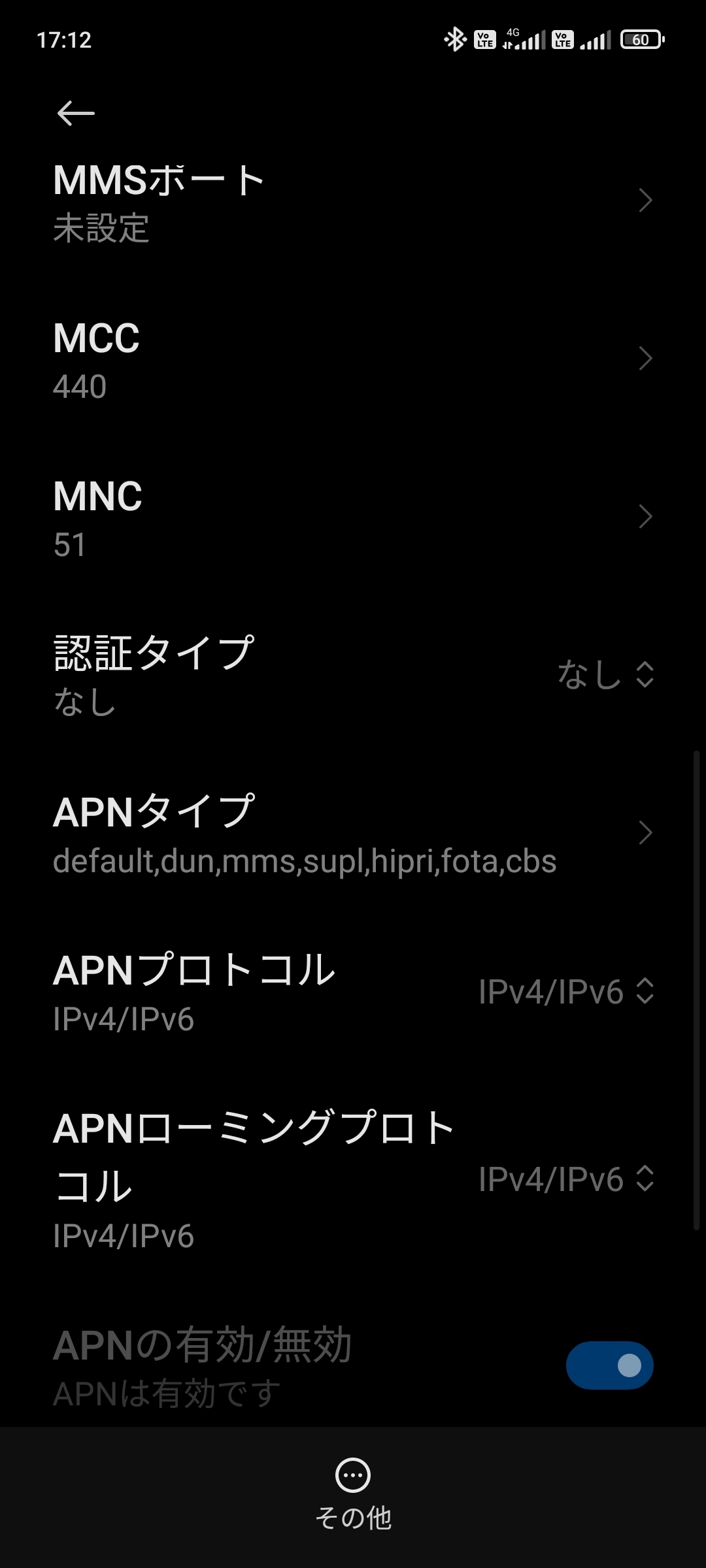Screen dimensions: 706x1568
Task: Change the APNプロトコル selection
Action: tap(565, 992)
